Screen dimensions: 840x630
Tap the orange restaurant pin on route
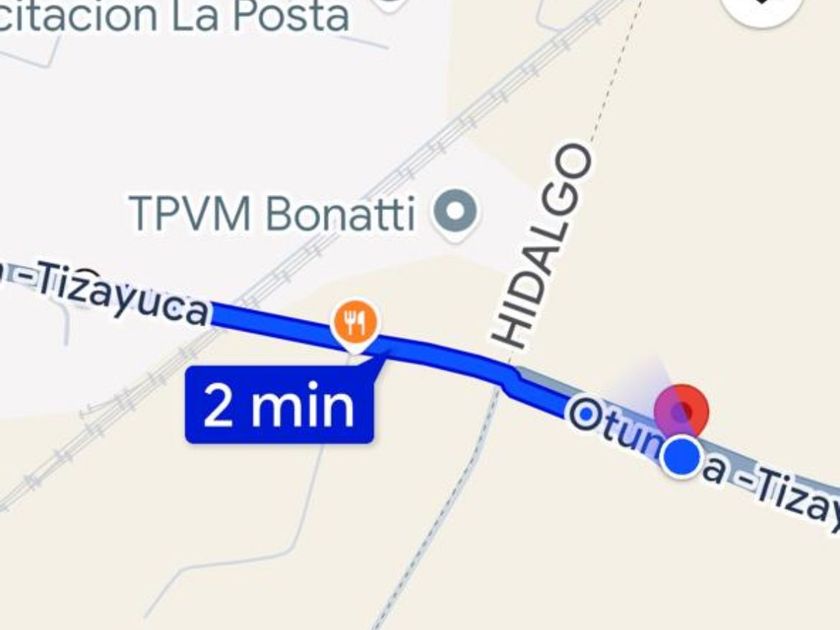click(355, 324)
